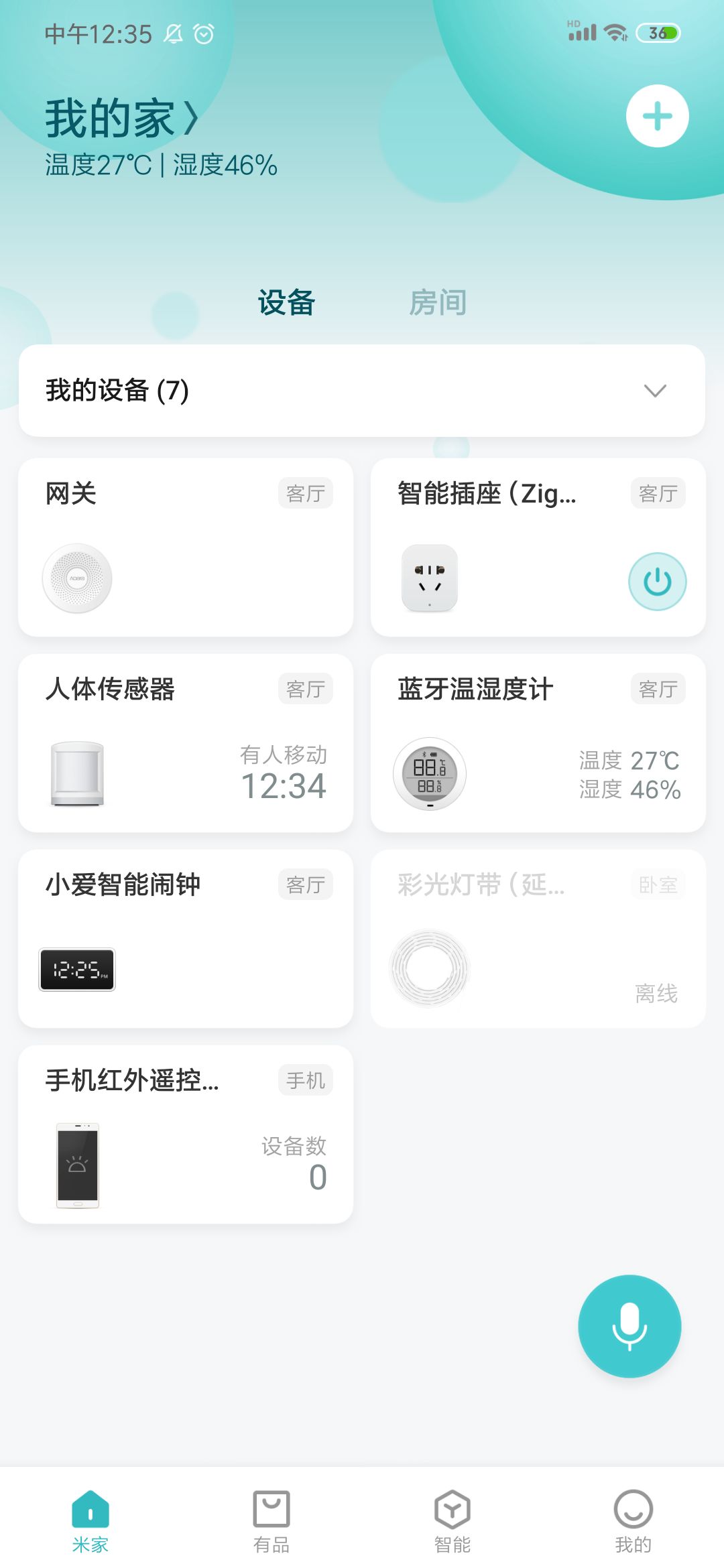The height and width of the screenshot is (1568, 724).
Task: Open the 小爱智能闹钟 device card
Action: [x=186, y=939]
